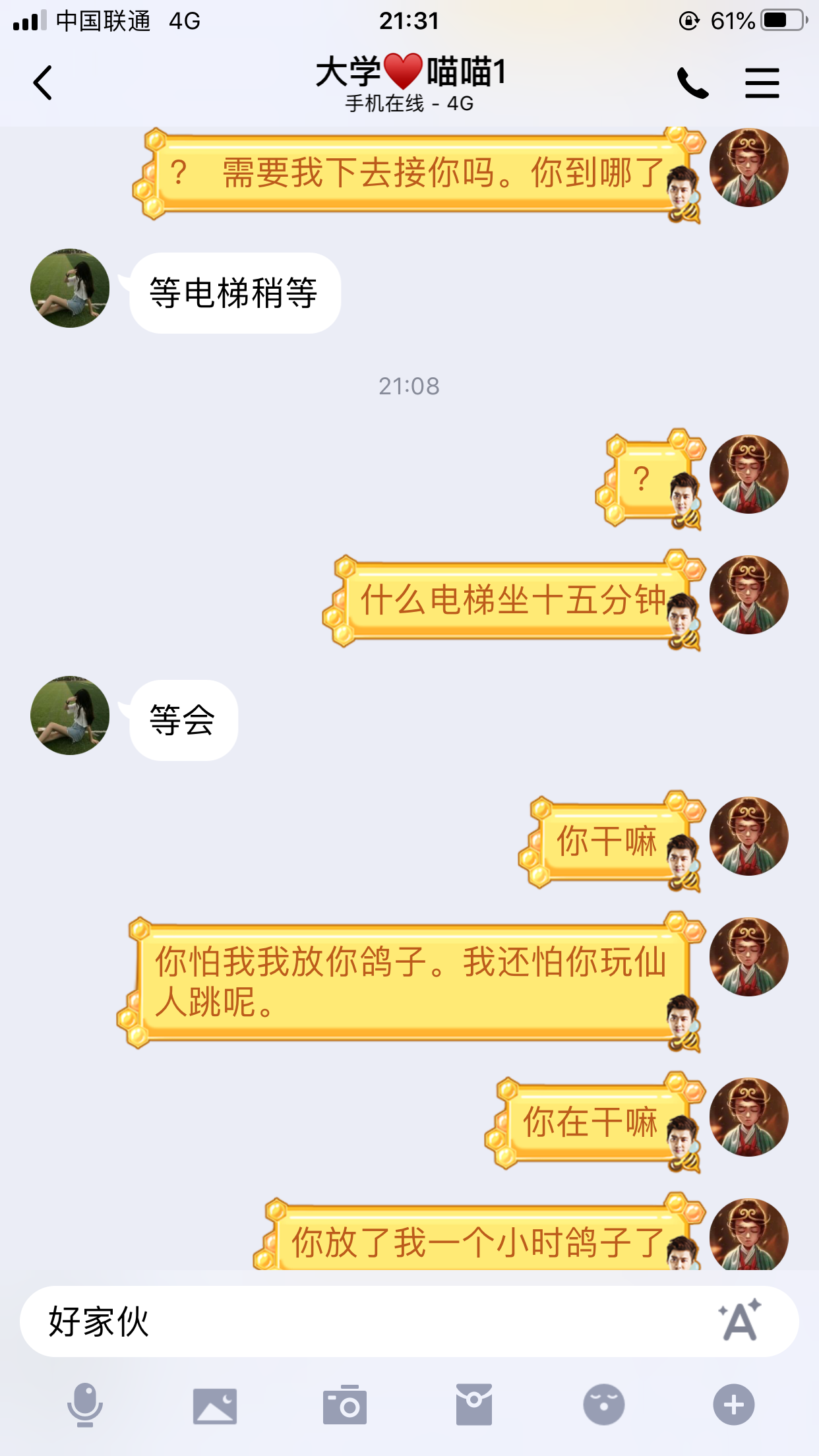The height and width of the screenshot is (1456, 819).
Task: Open the emoji panel
Action: coord(605,1402)
